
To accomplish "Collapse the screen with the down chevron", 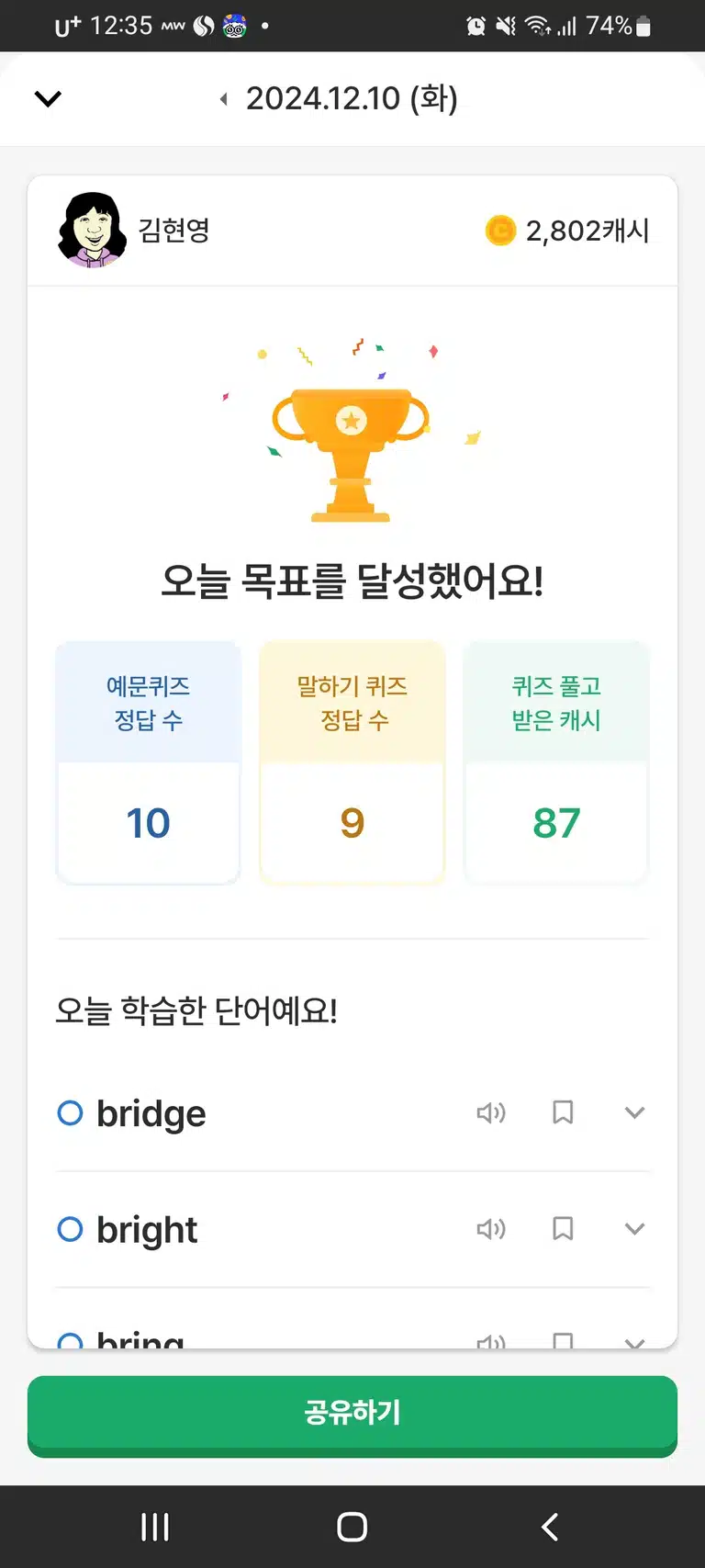I will [48, 98].
